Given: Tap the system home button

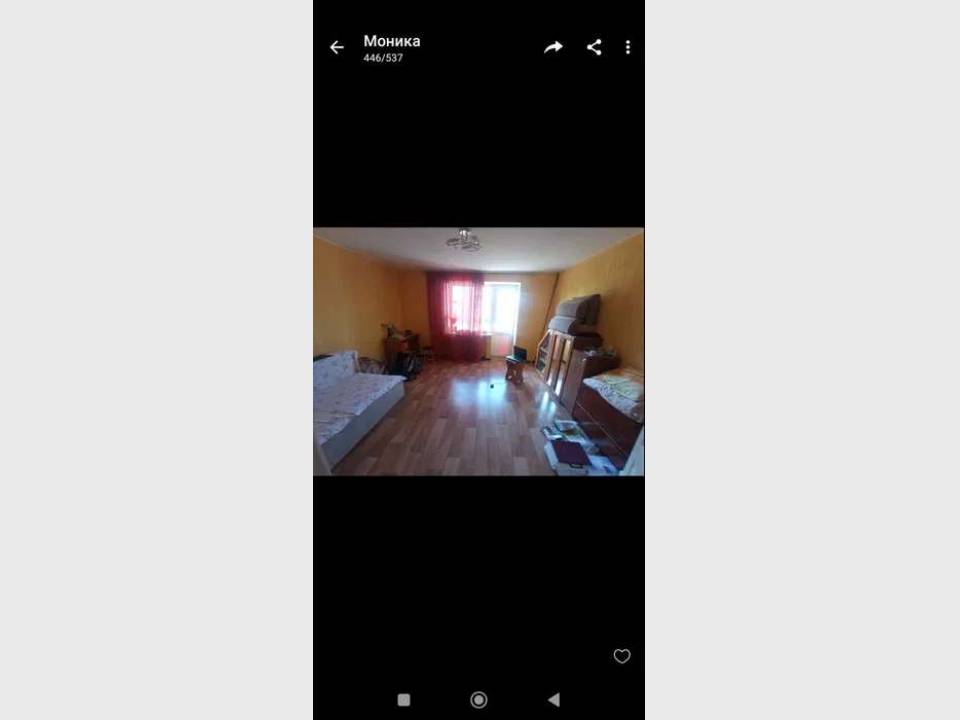Looking at the screenshot, I should pyautogui.click(x=479, y=699).
